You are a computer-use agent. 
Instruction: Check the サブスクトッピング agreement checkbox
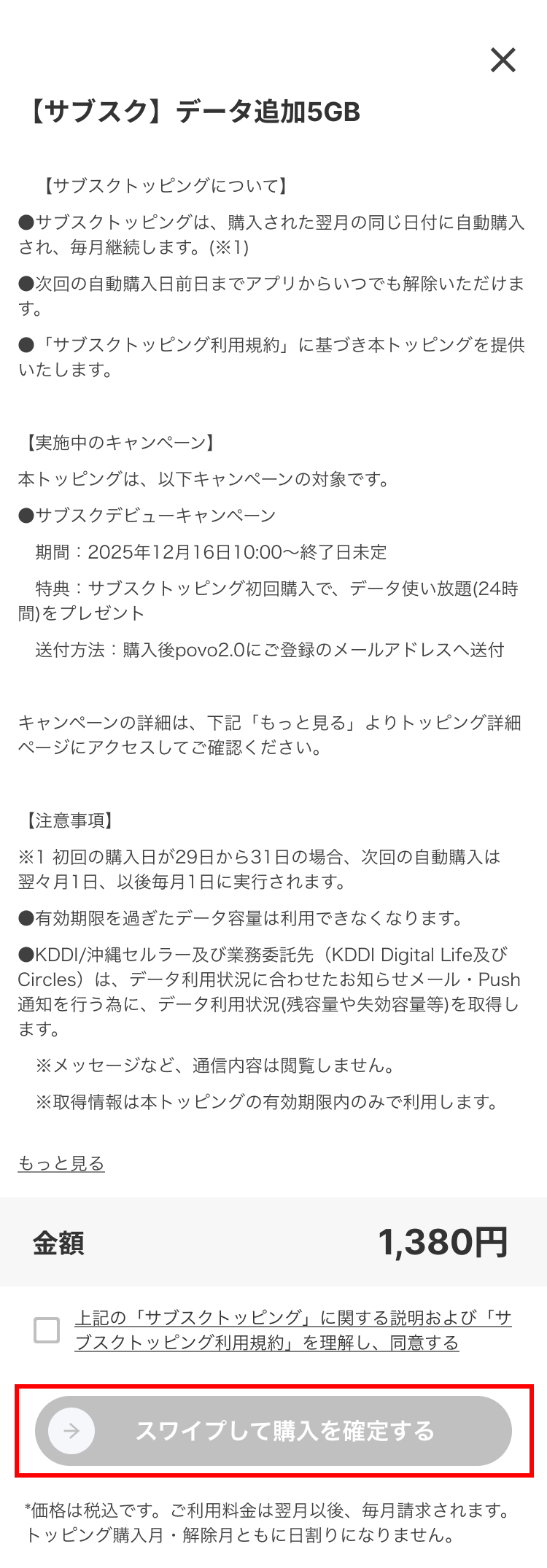click(47, 1330)
